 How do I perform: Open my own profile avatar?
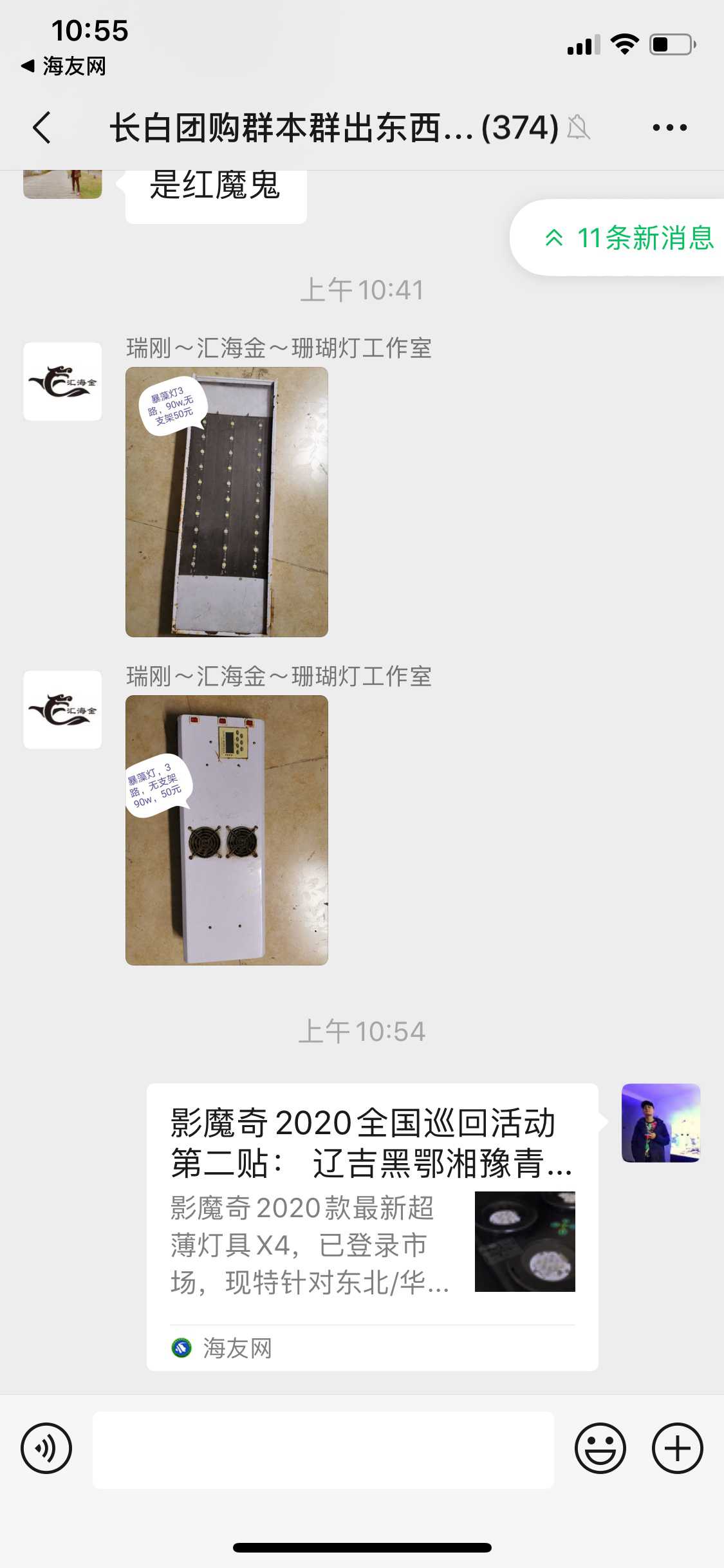pyautogui.click(x=660, y=1123)
